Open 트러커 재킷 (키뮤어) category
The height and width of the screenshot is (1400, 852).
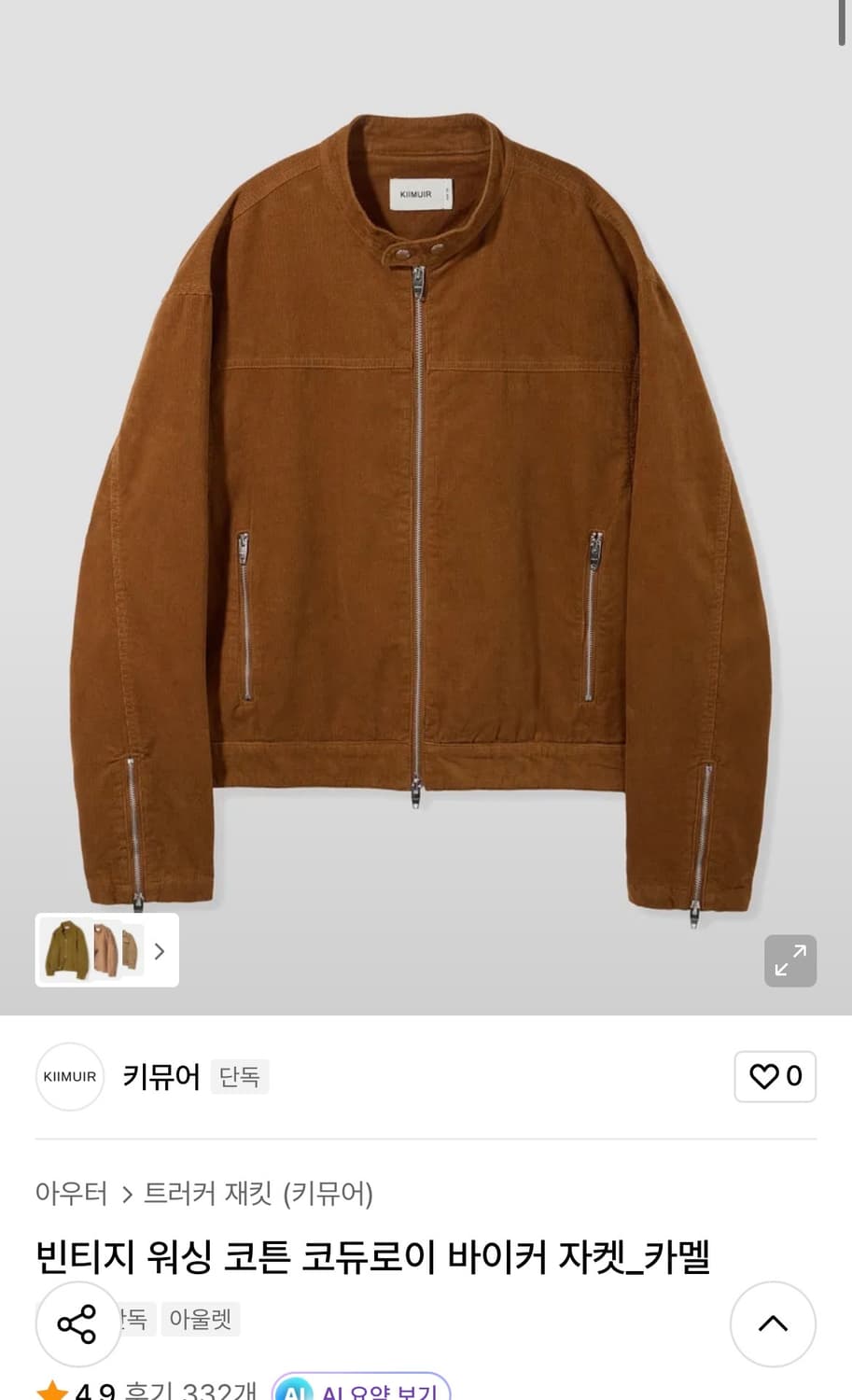pyautogui.click(x=261, y=1195)
